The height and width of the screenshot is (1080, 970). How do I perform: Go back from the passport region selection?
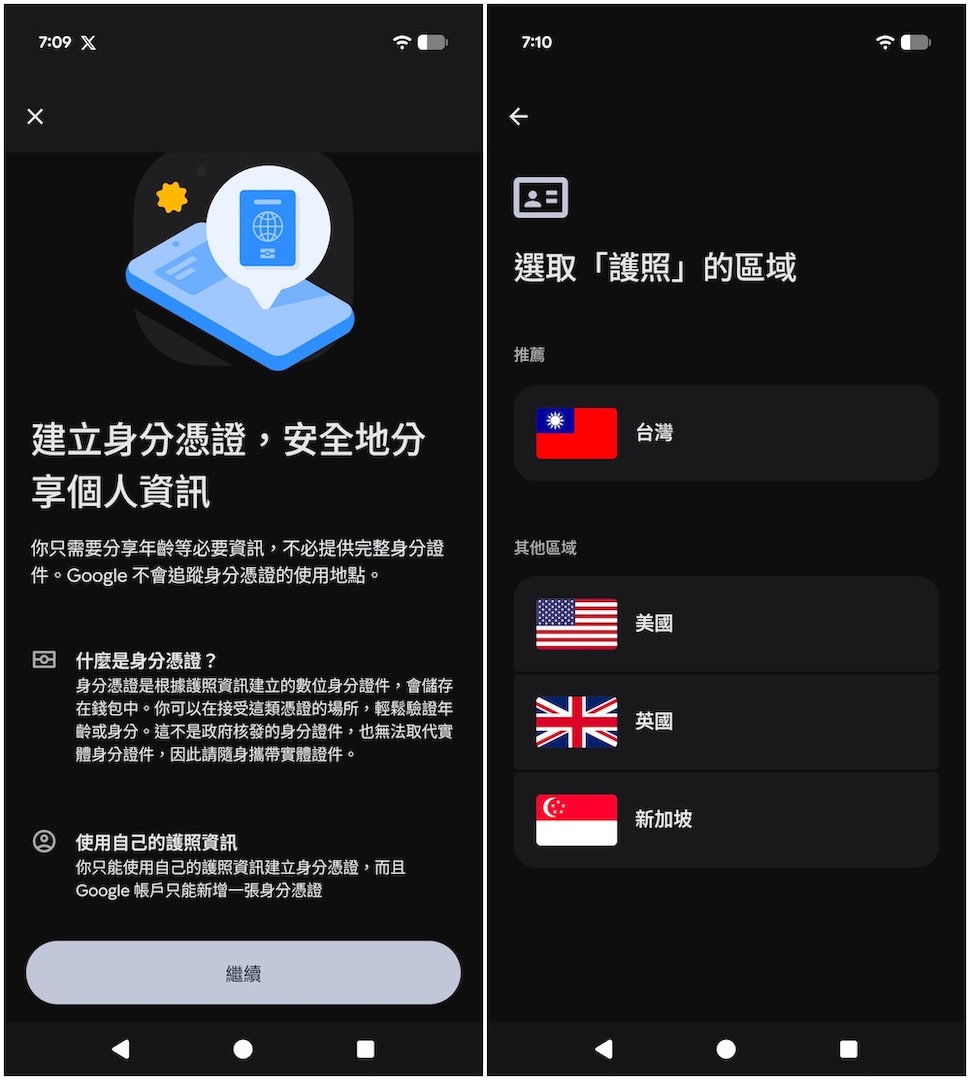518,117
